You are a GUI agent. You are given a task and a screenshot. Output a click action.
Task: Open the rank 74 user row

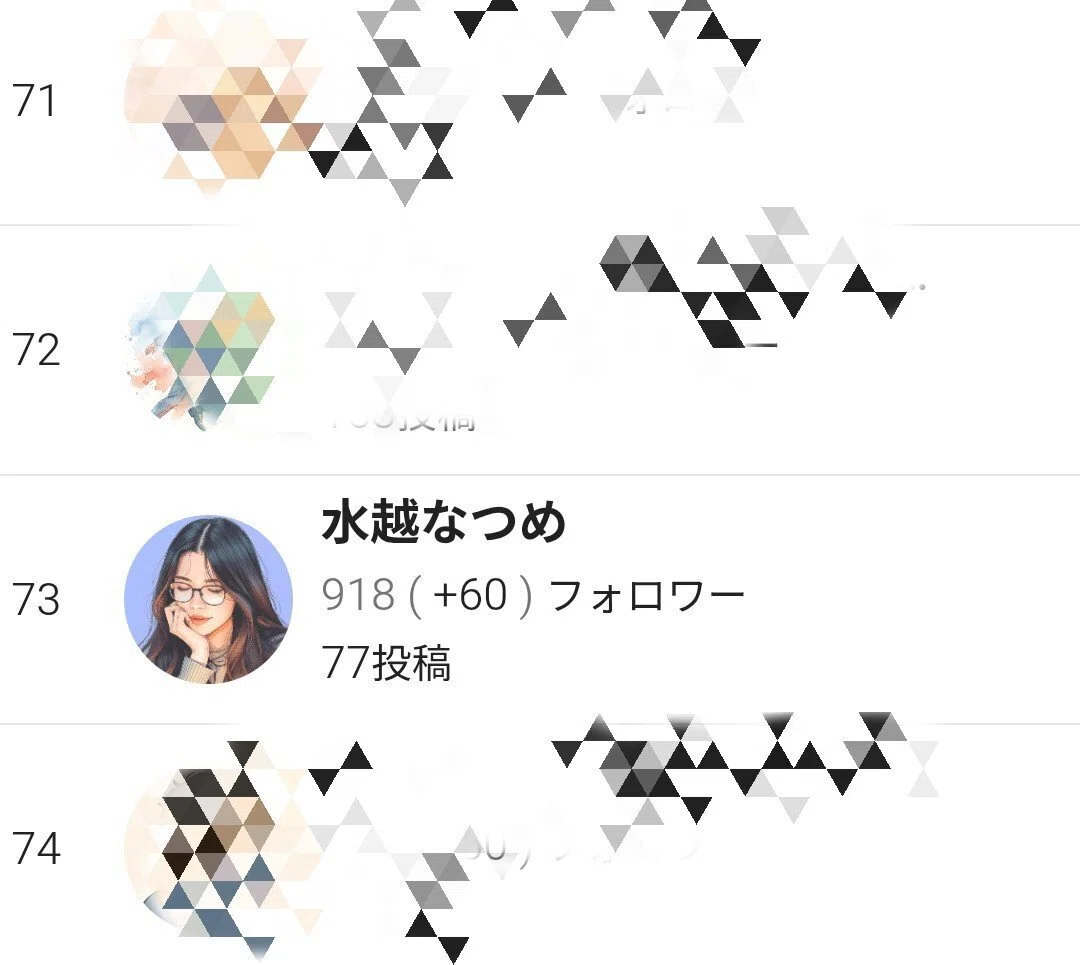click(540, 845)
